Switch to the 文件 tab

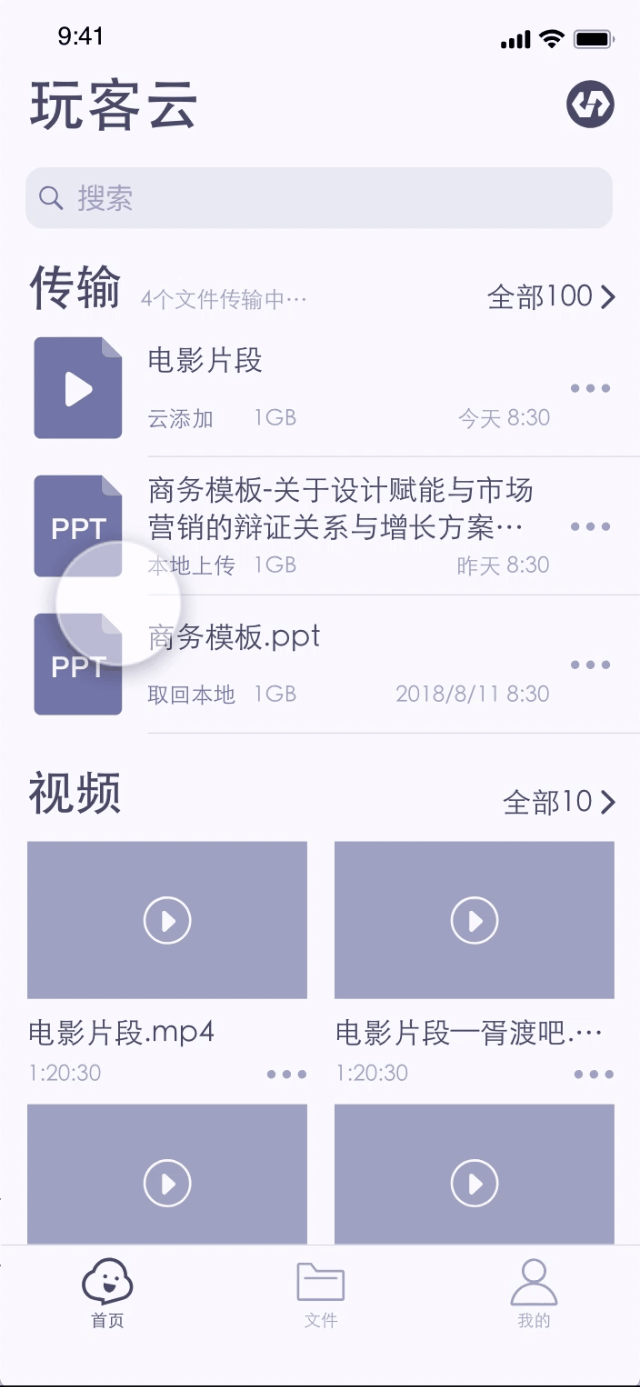click(x=320, y=1294)
